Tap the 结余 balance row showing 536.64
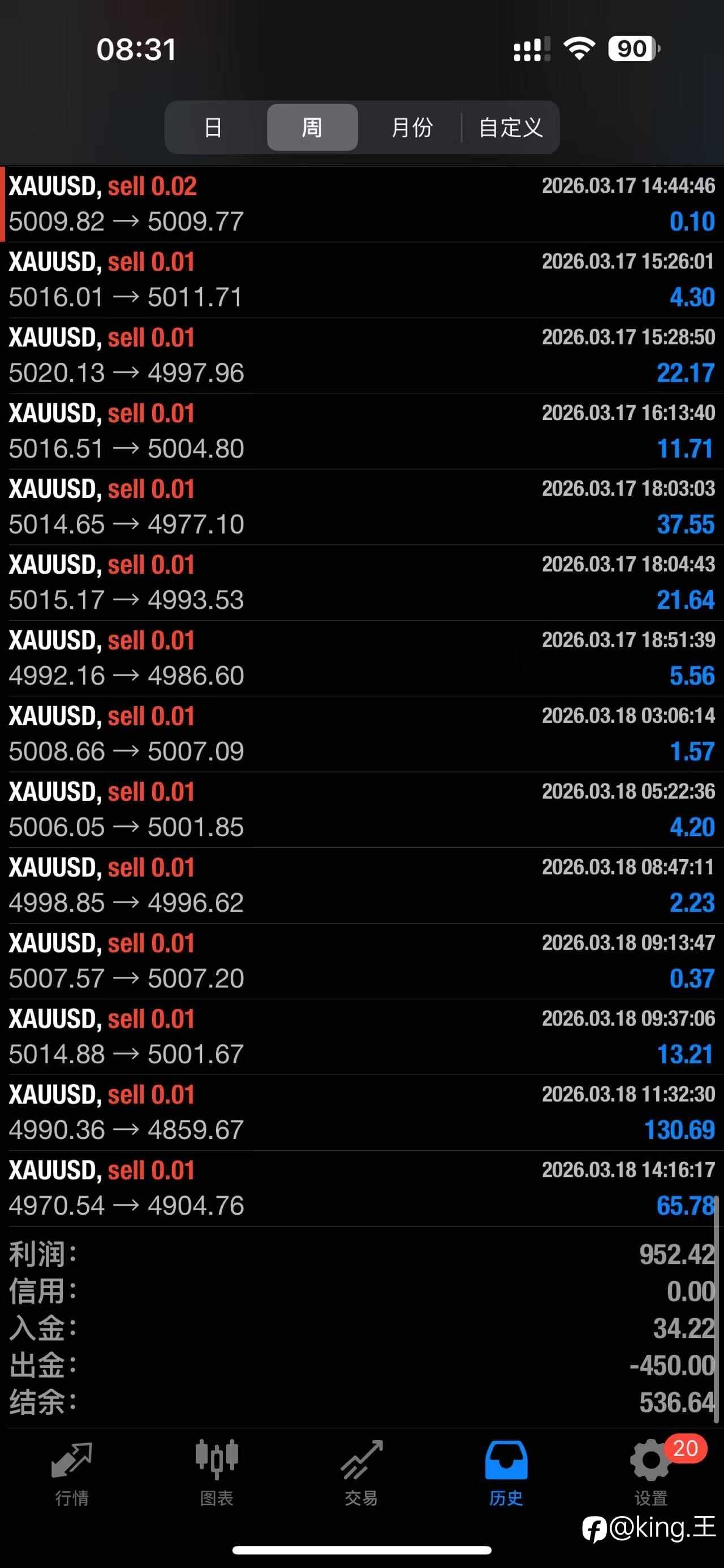The image size is (724, 1568). [361, 1403]
